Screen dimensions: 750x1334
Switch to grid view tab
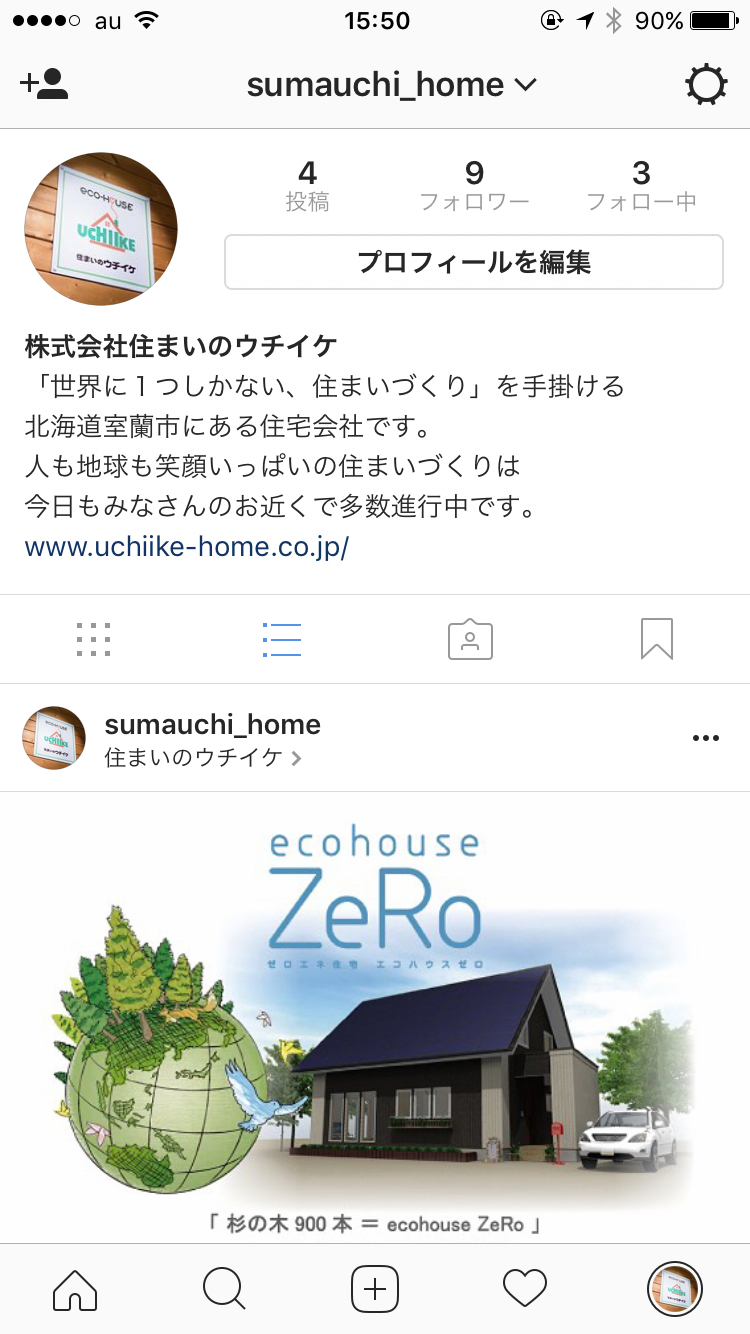coord(94,639)
